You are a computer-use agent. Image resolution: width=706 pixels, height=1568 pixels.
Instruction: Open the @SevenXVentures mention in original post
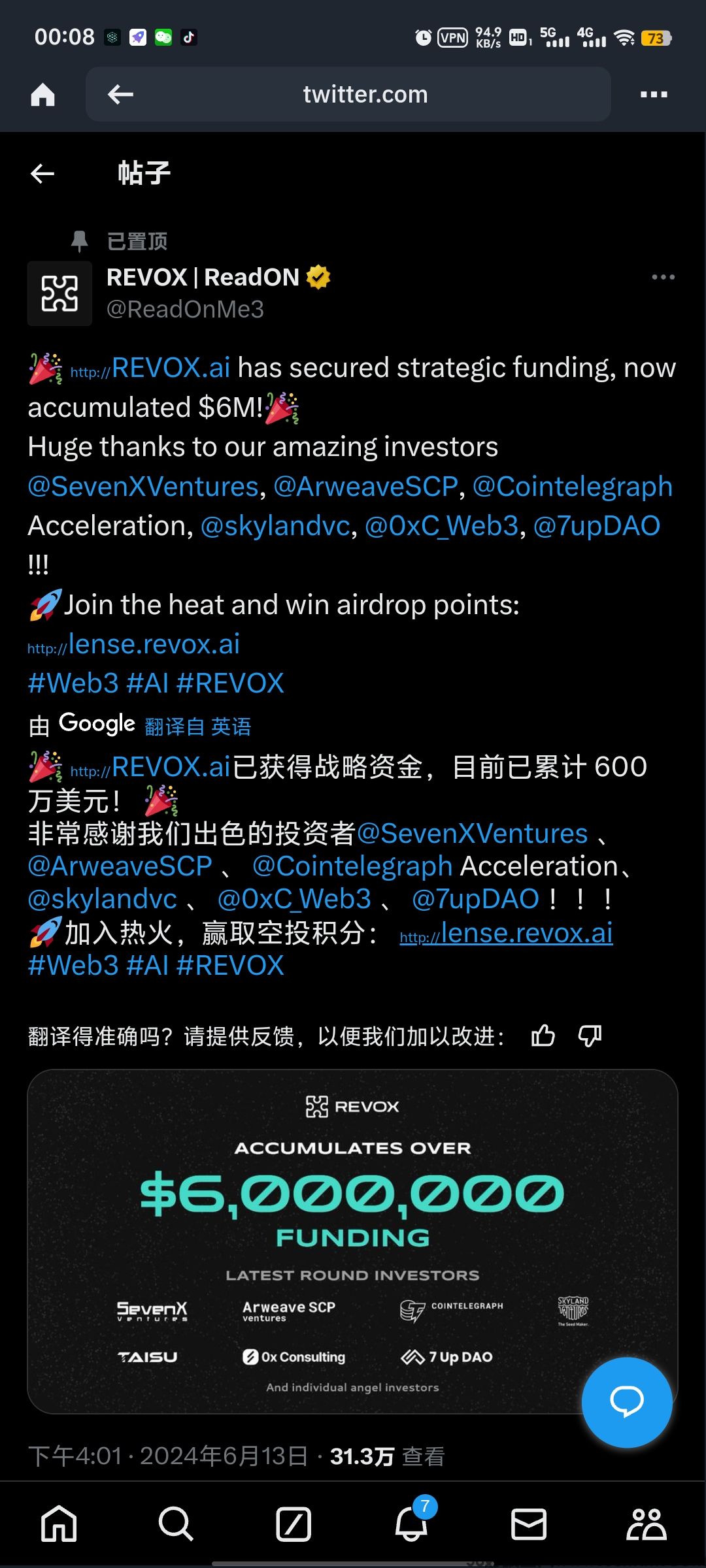click(144, 487)
